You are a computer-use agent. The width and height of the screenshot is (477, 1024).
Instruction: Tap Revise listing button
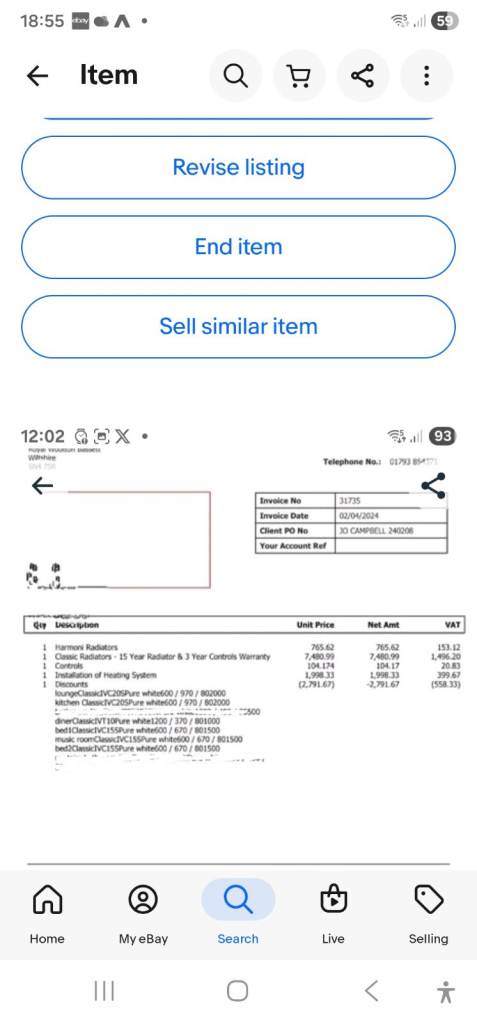click(x=238, y=167)
